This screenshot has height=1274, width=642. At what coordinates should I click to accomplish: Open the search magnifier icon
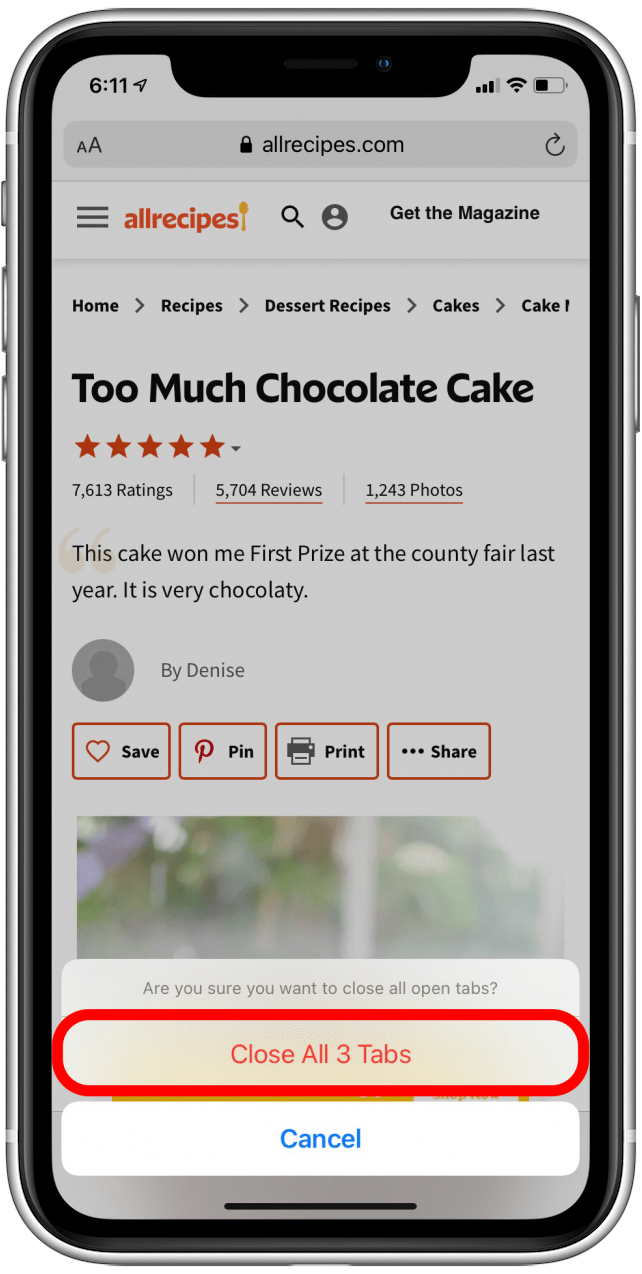tap(292, 217)
